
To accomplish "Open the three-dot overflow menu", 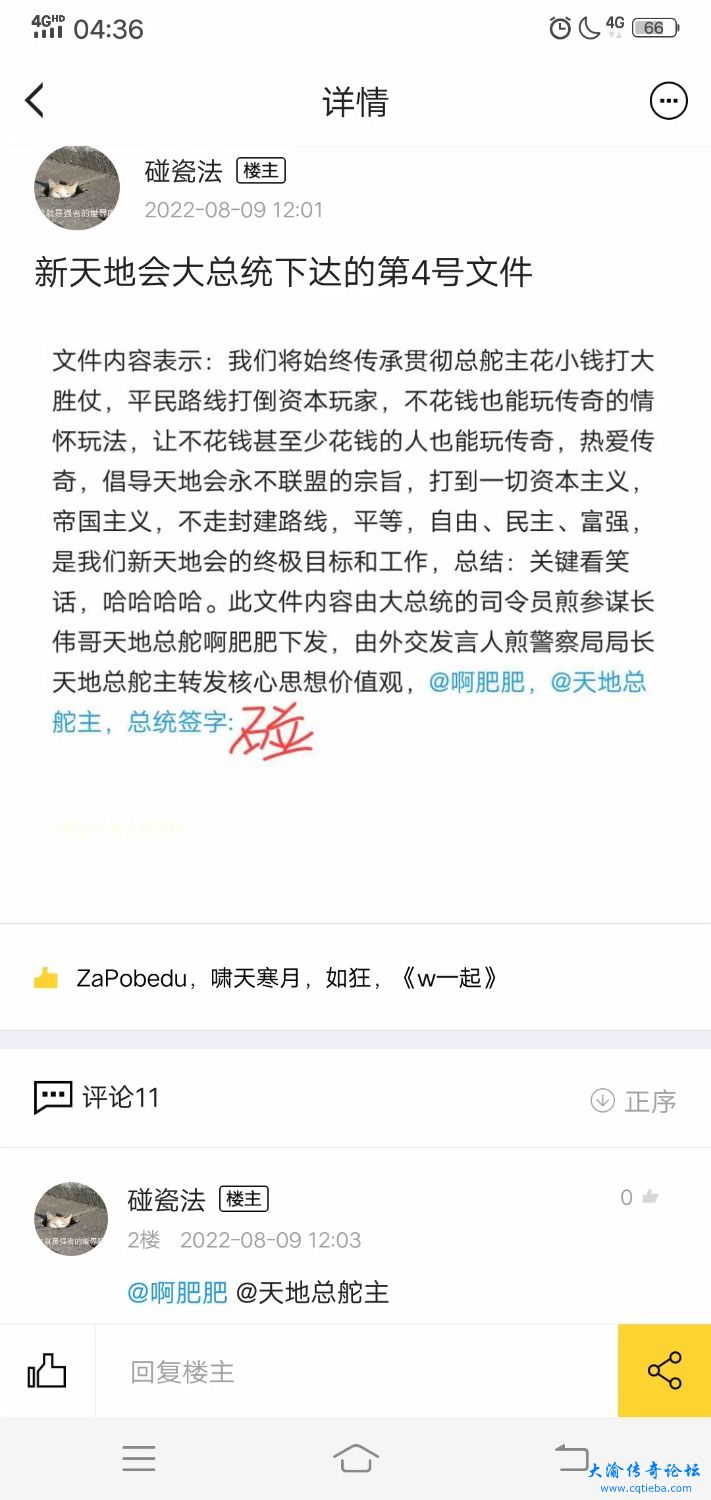I will 668,101.
